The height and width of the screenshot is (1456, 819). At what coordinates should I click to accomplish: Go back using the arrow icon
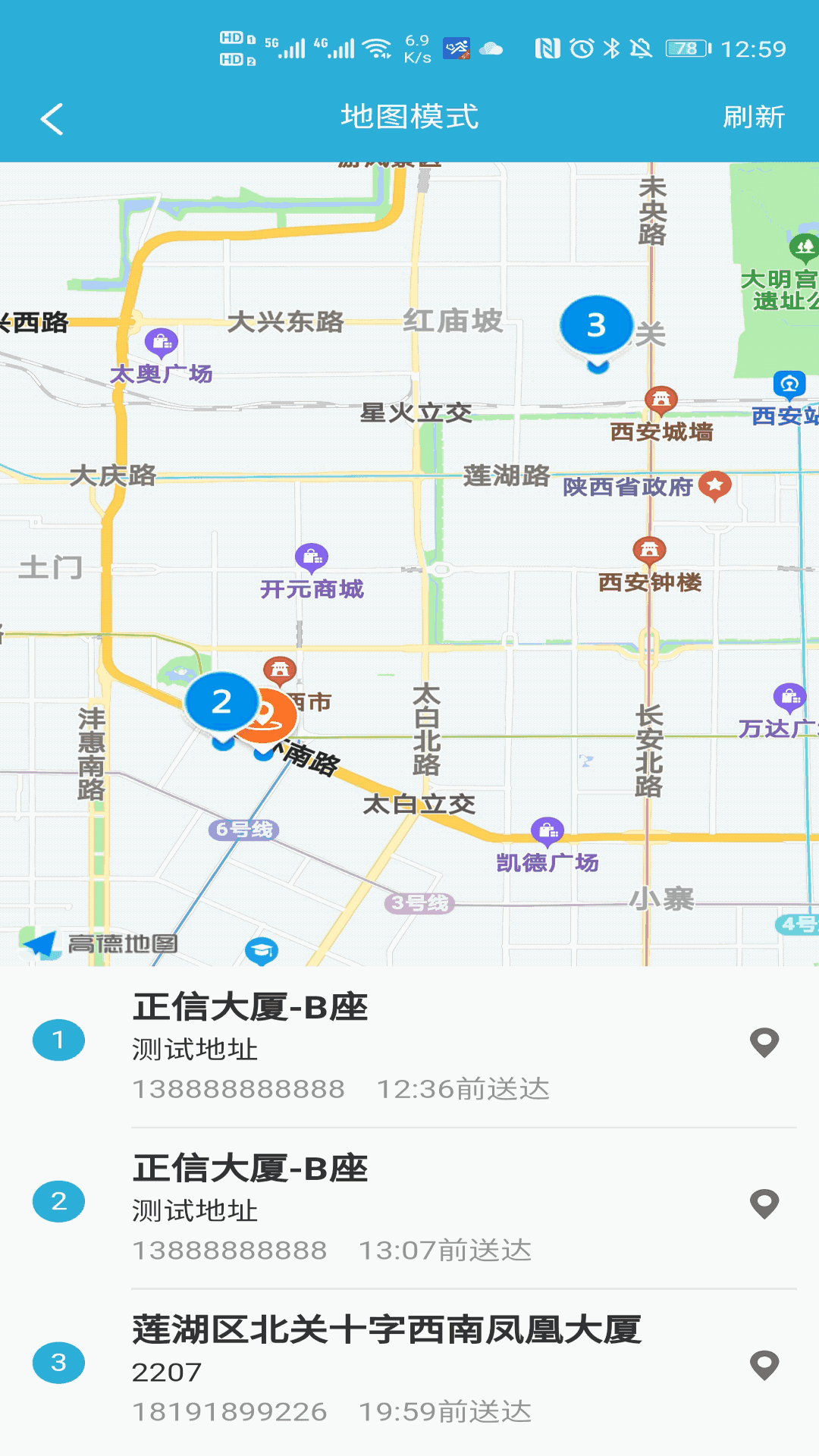[x=52, y=119]
